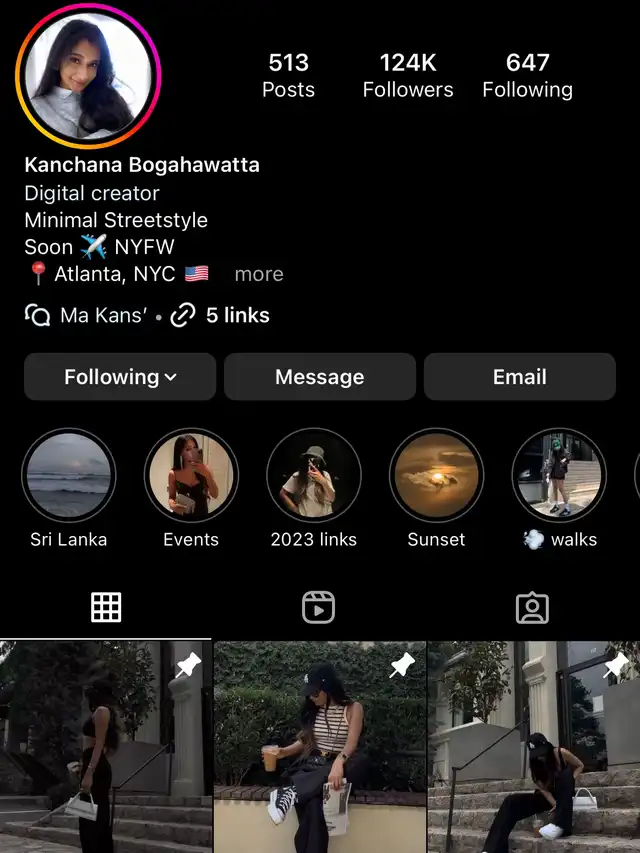Open the first pinned post holding white bag
640x853 pixels.
105,747
